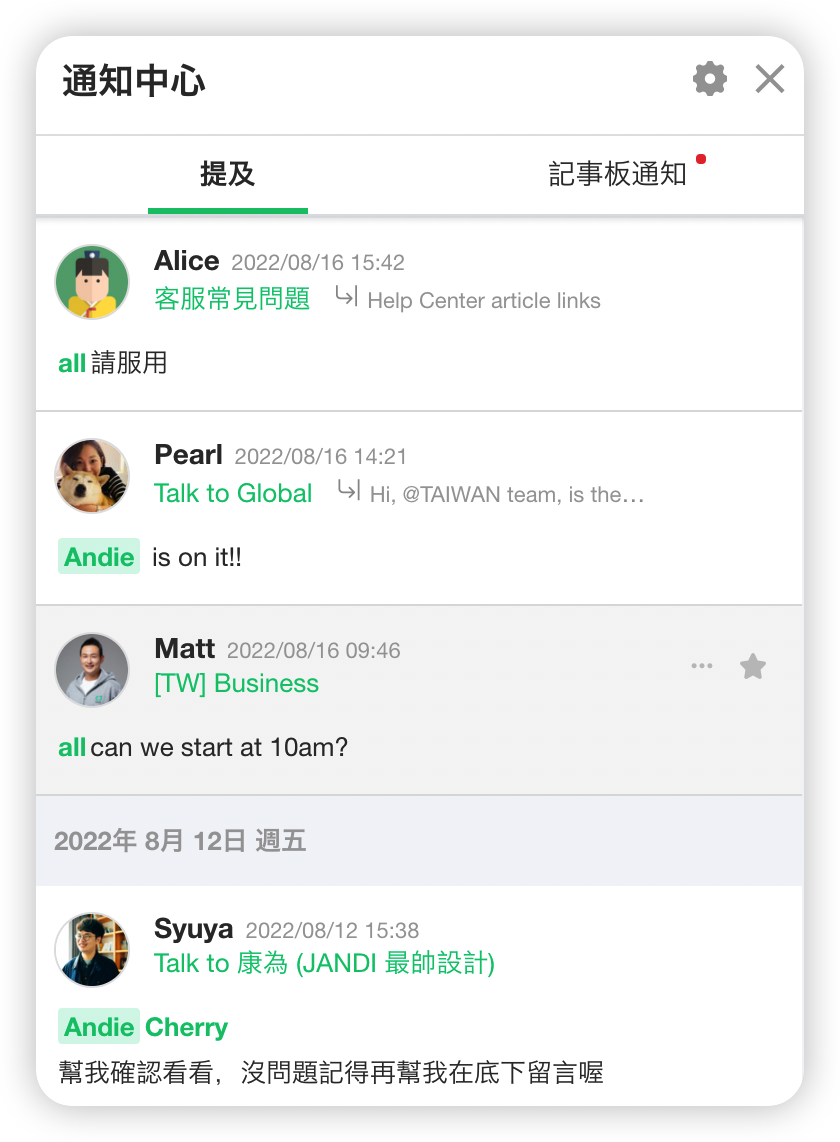Open the 客服常見問題 topic link
The height and width of the screenshot is (1142, 840).
tap(232, 299)
